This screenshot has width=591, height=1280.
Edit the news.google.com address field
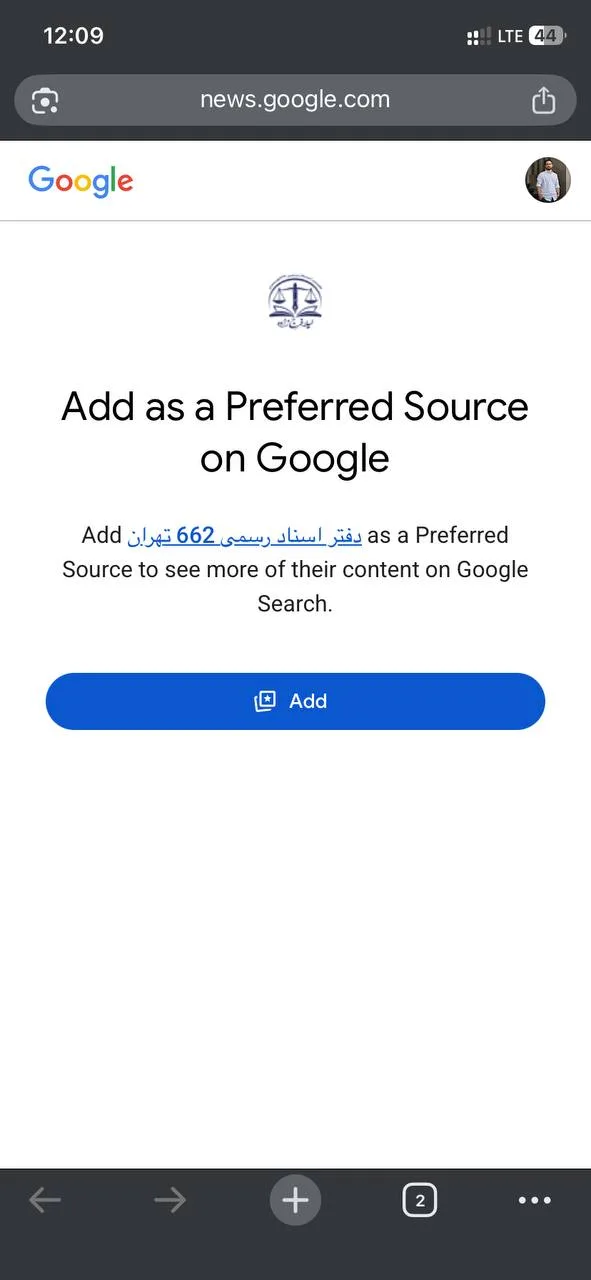(295, 100)
